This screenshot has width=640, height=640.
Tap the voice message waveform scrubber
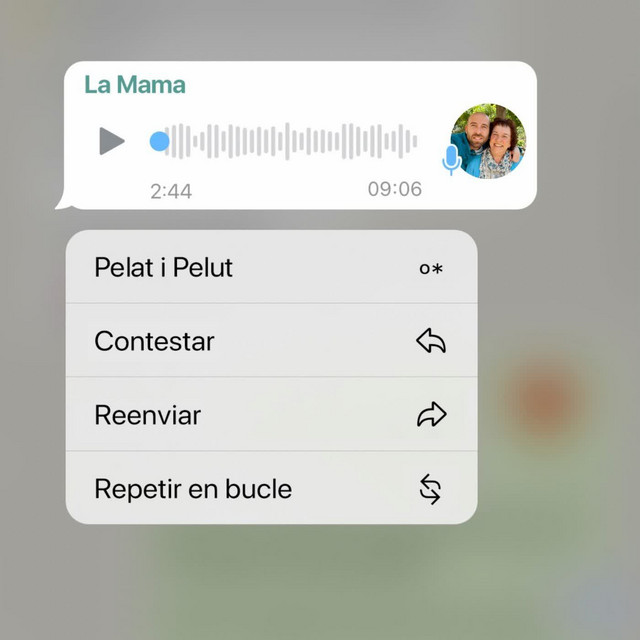(x=289, y=141)
